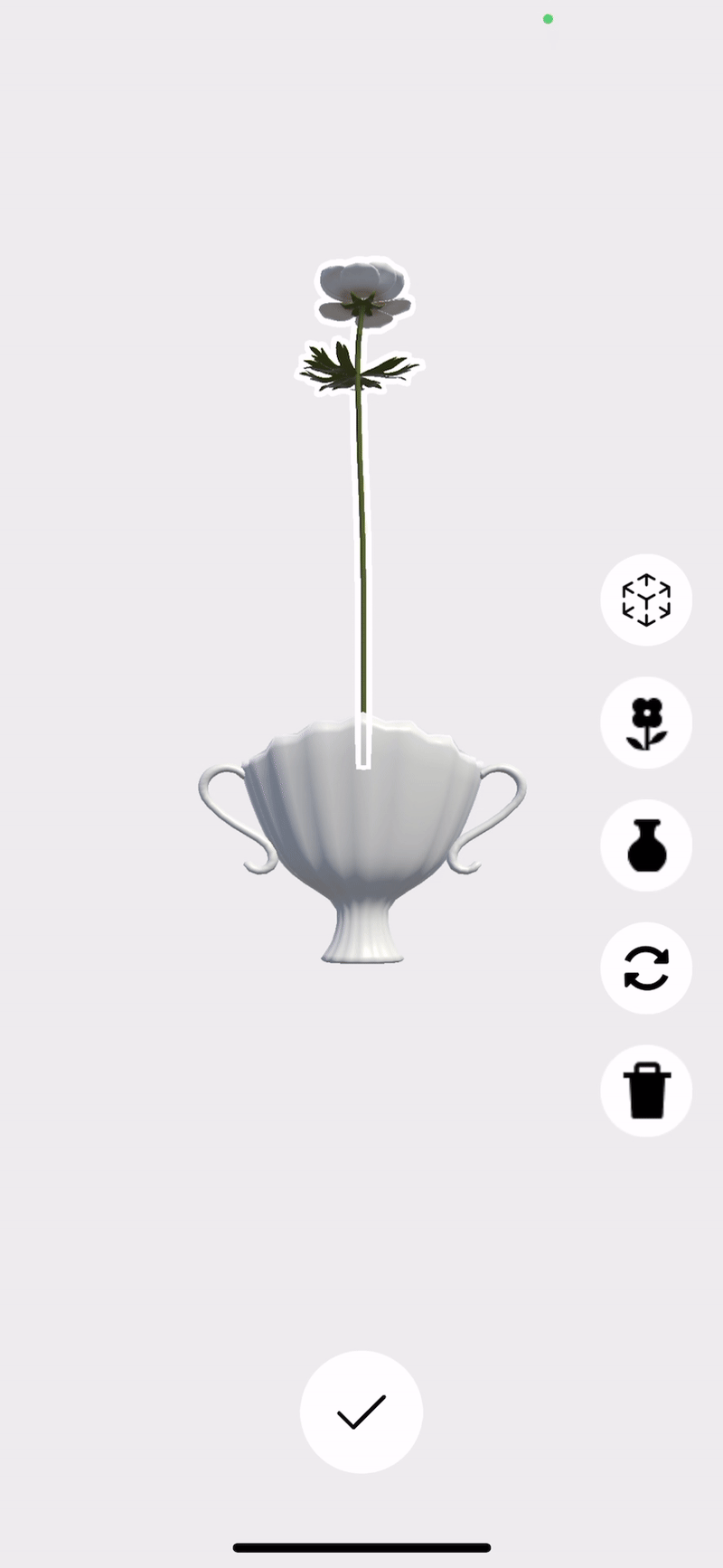Tap the flower icon to add a flower
Image resolution: width=723 pixels, height=1568 pixels.
click(646, 723)
